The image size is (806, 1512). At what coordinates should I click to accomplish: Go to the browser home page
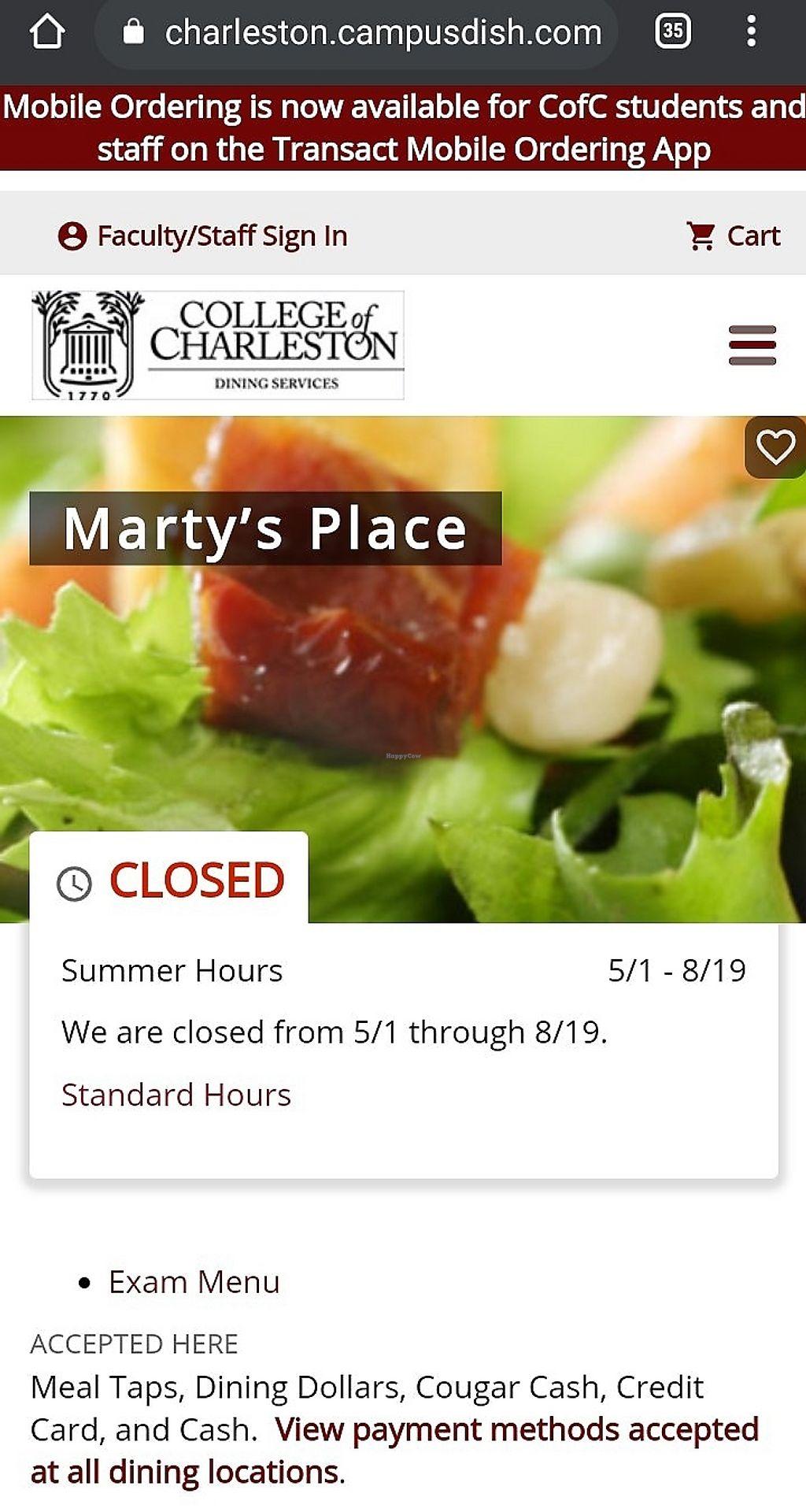(x=47, y=32)
